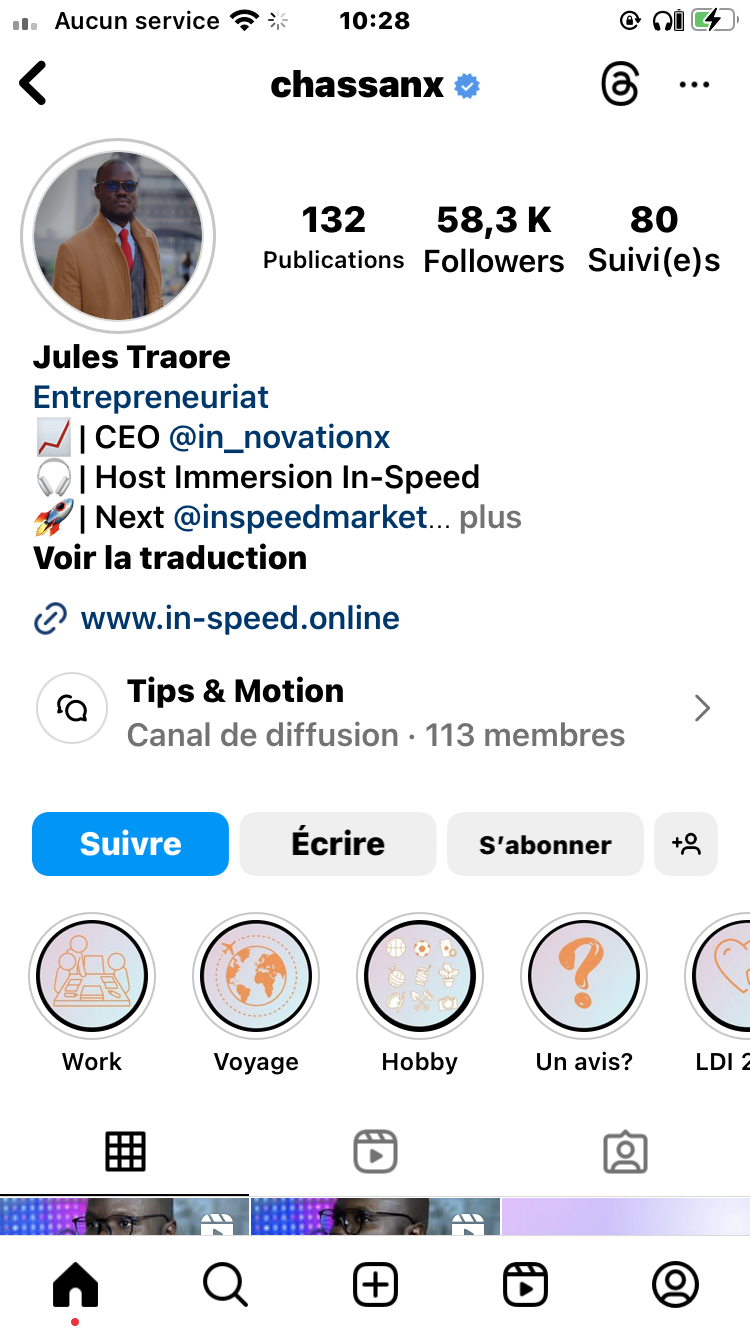This screenshot has height=1334, width=750.
Task: Open the three-dot options menu
Action: (694, 85)
